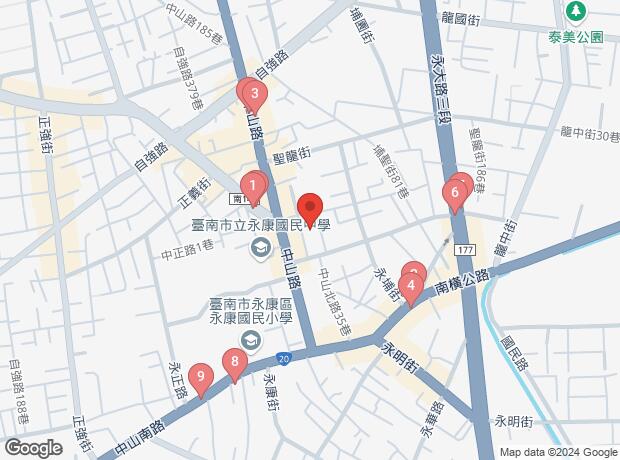Select map marker number 4

[x=410, y=286]
